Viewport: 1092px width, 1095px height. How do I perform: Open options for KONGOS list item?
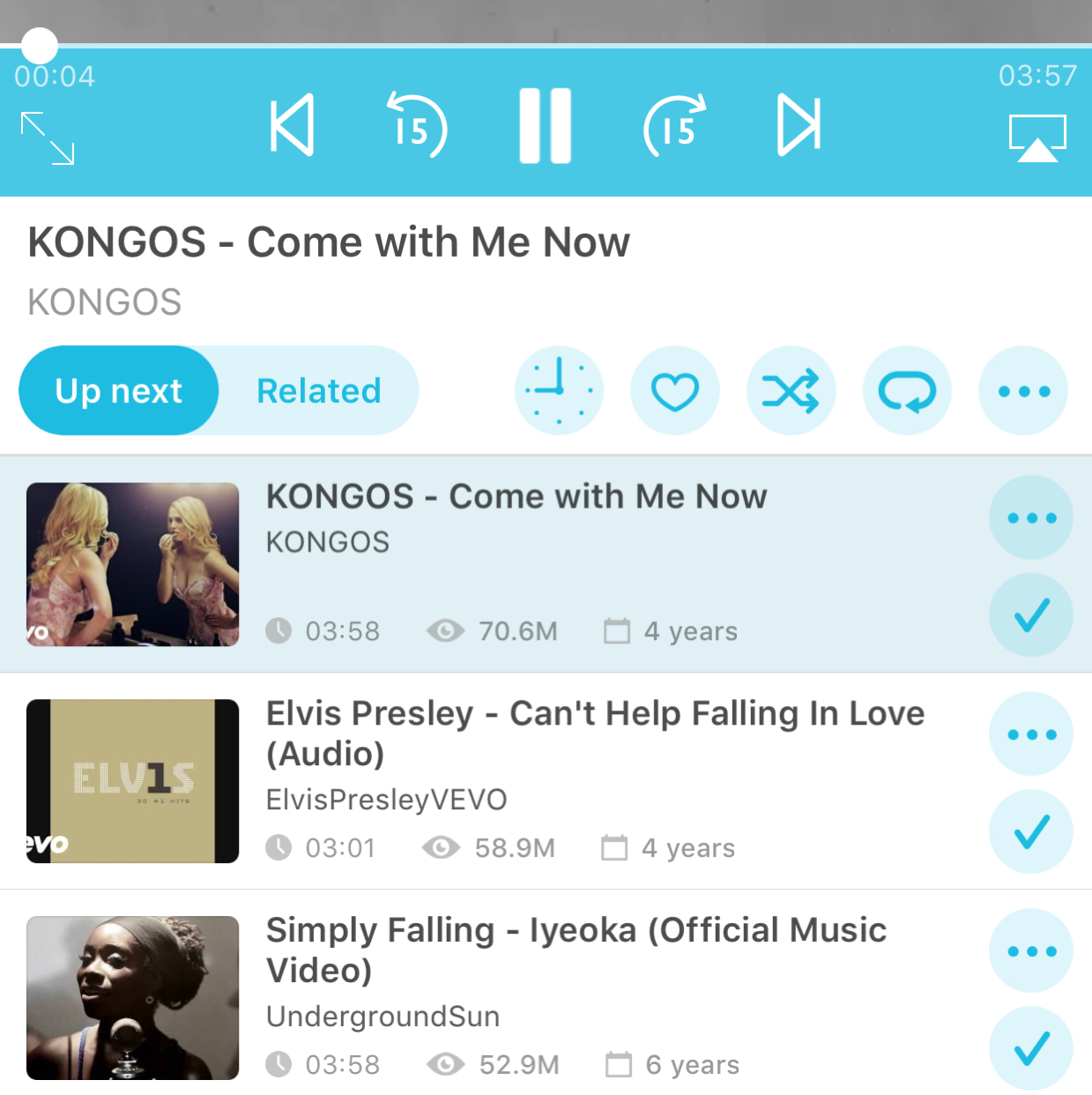[1030, 518]
